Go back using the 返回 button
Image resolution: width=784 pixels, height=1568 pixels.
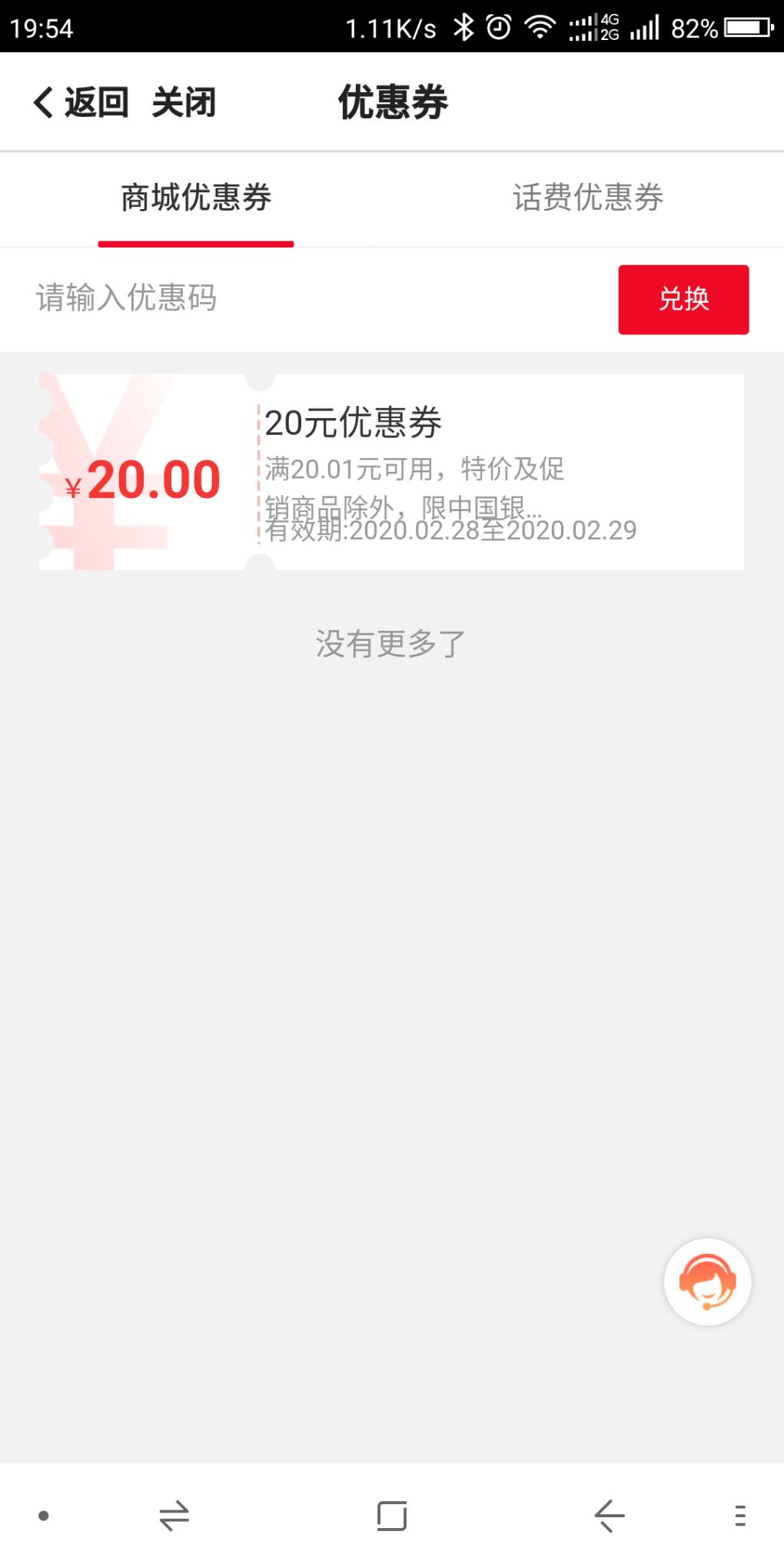(x=81, y=102)
